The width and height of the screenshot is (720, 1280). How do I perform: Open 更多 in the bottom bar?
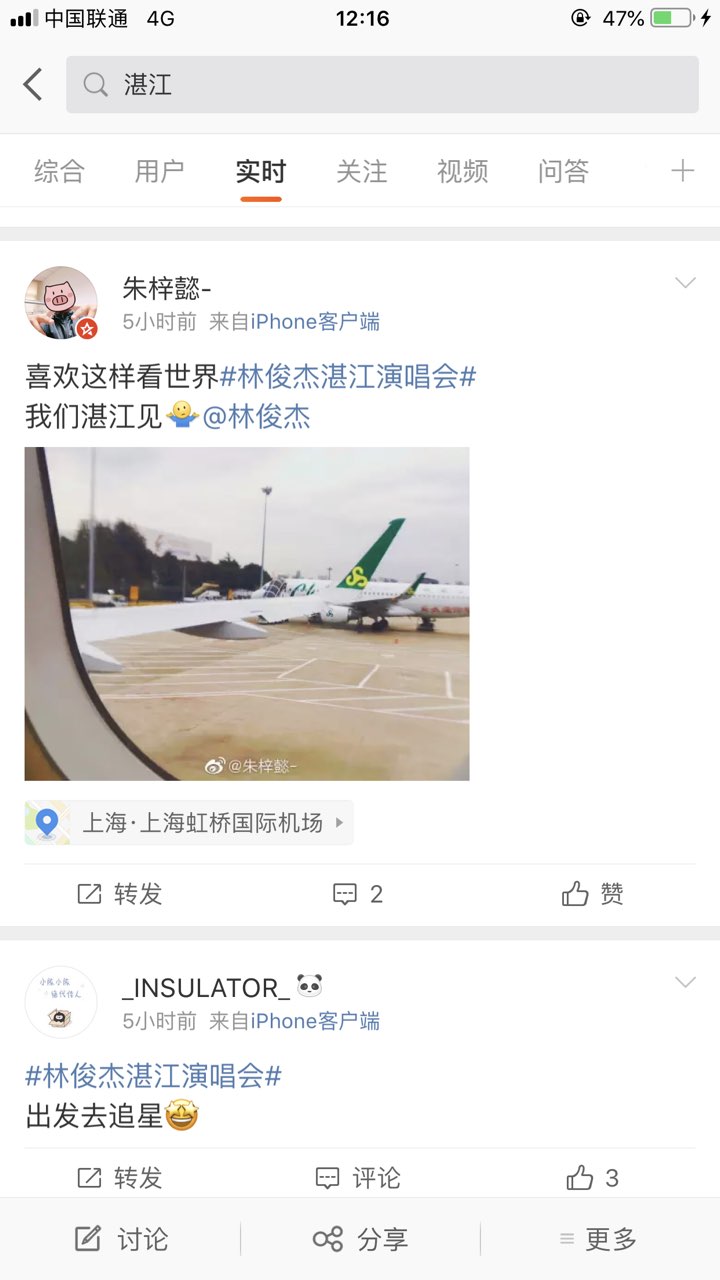(598, 1240)
